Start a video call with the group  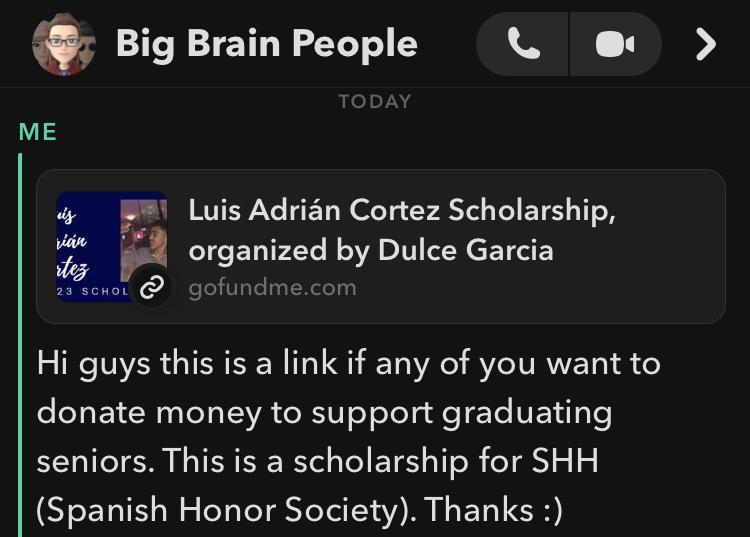click(x=615, y=44)
